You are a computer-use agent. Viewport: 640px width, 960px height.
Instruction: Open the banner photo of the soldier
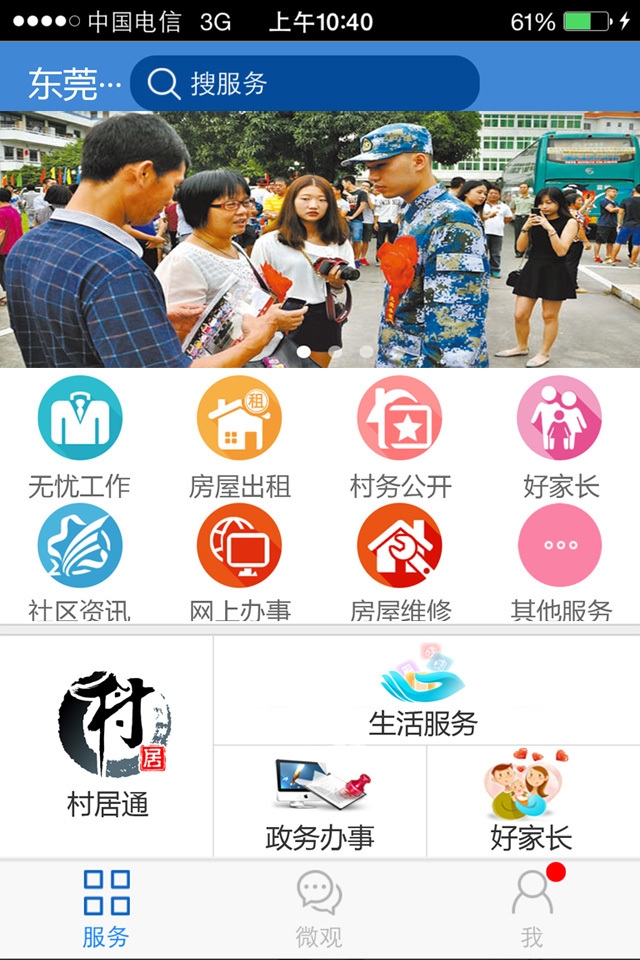320,240
